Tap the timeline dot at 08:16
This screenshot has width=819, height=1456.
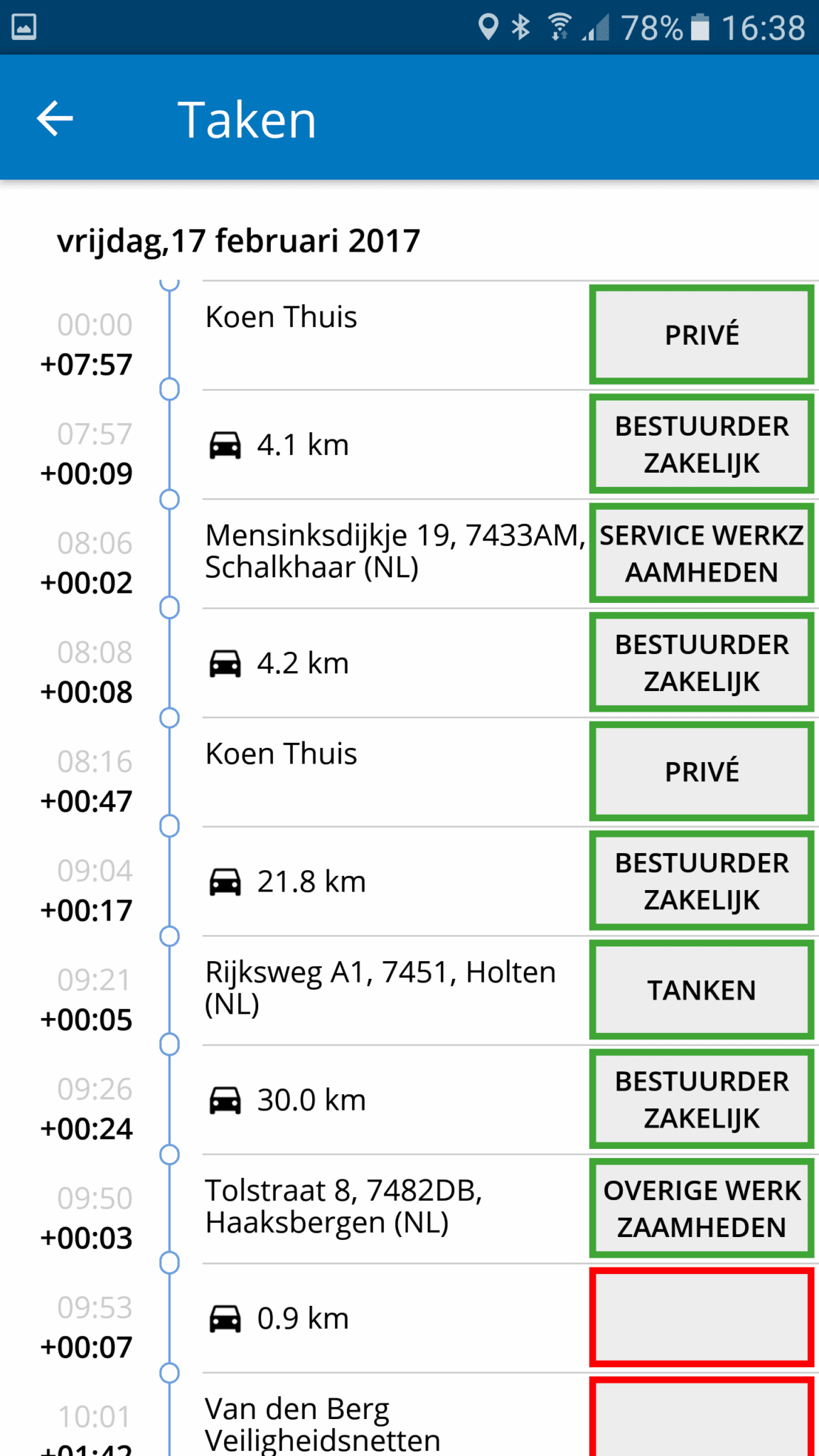tap(169, 717)
